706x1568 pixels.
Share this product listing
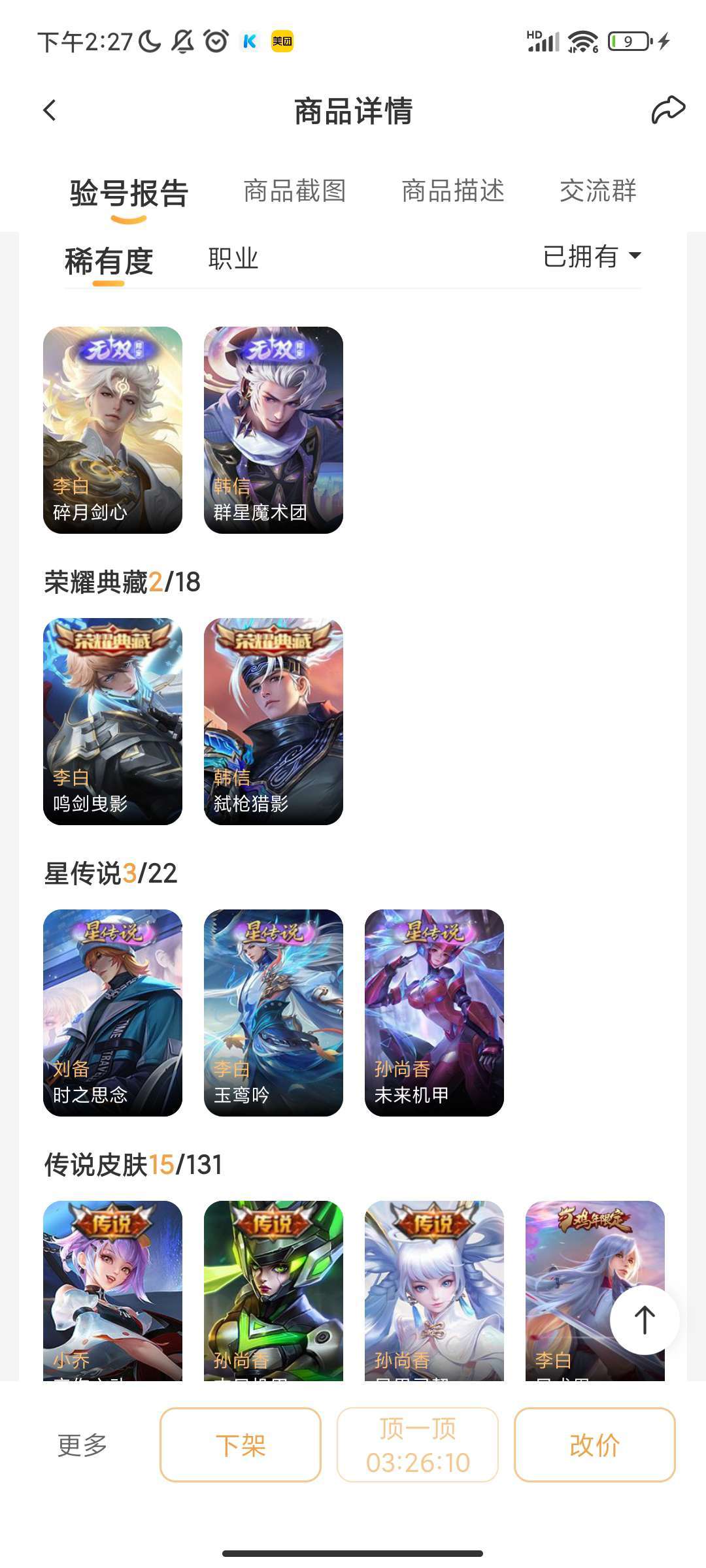[x=667, y=110]
